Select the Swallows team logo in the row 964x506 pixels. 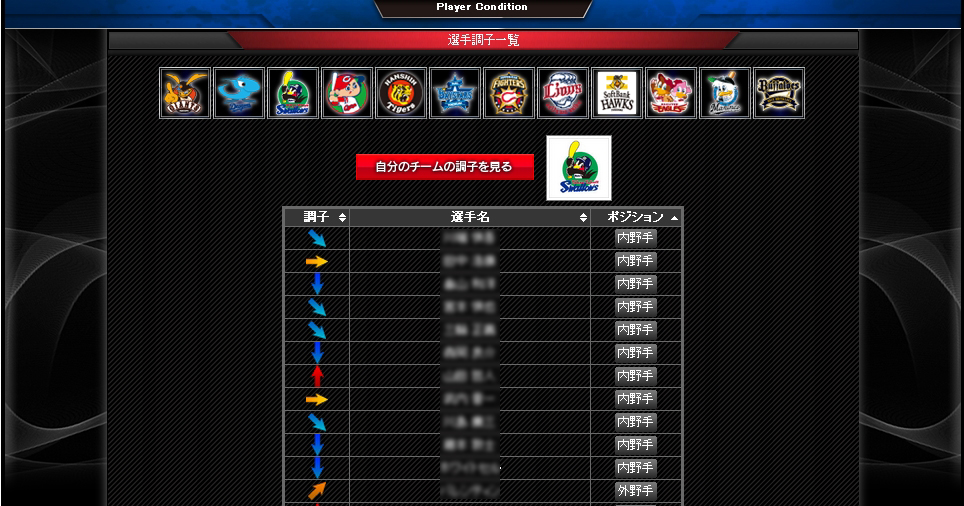[x=293, y=93]
